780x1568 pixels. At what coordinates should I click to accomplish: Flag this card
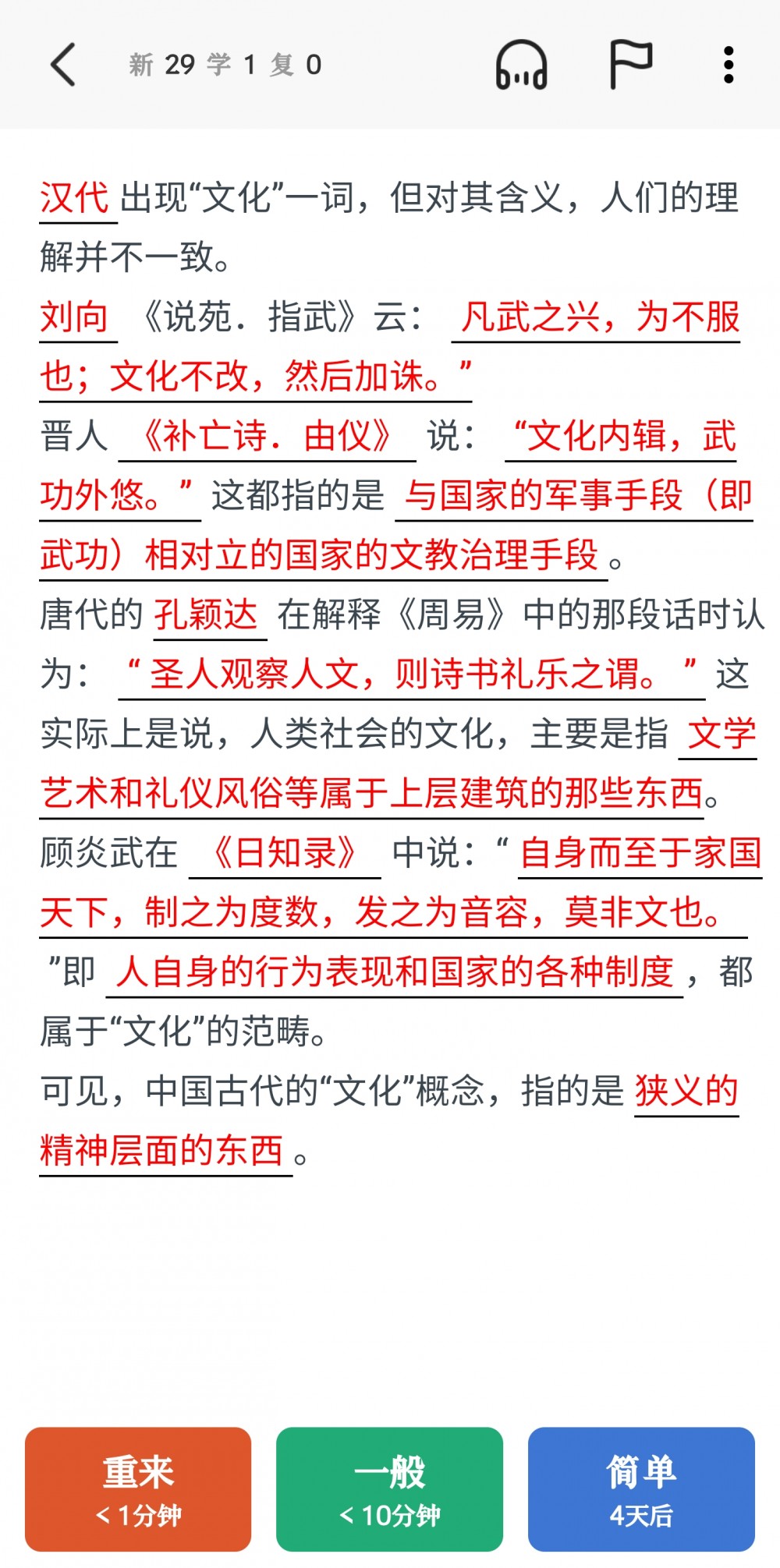pyautogui.click(x=630, y=65)
